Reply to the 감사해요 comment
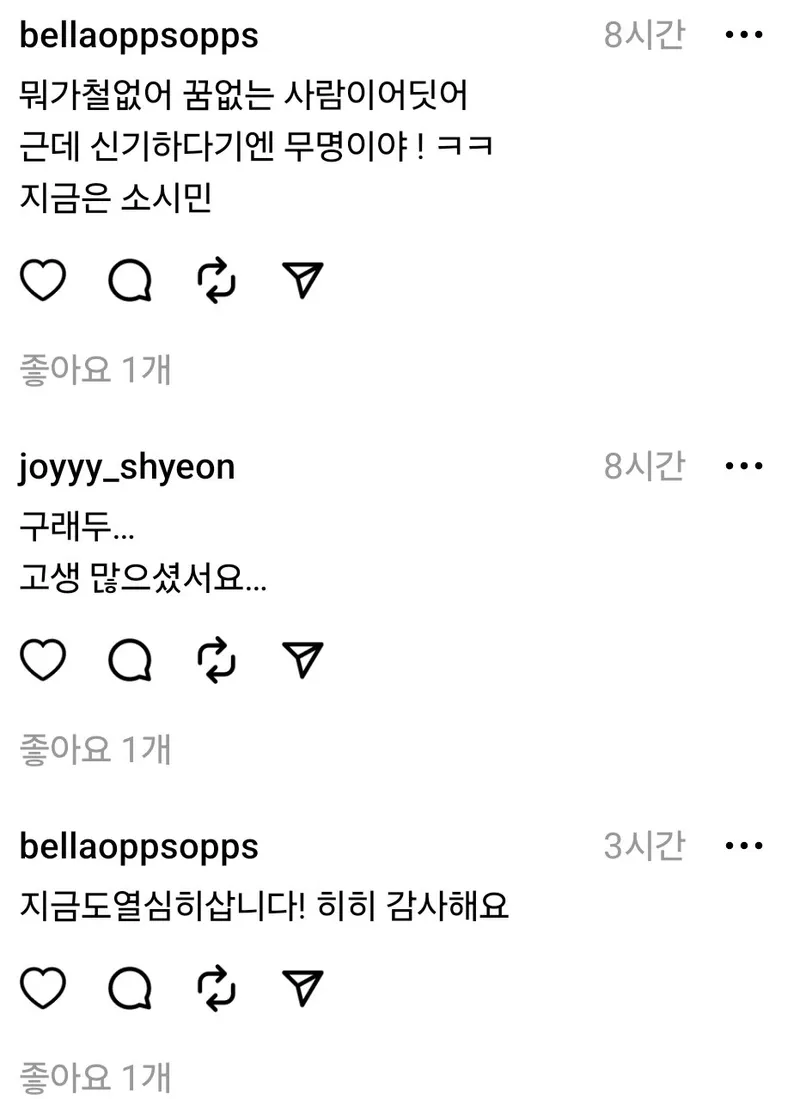800x1099 pixels. pos(130,988)
